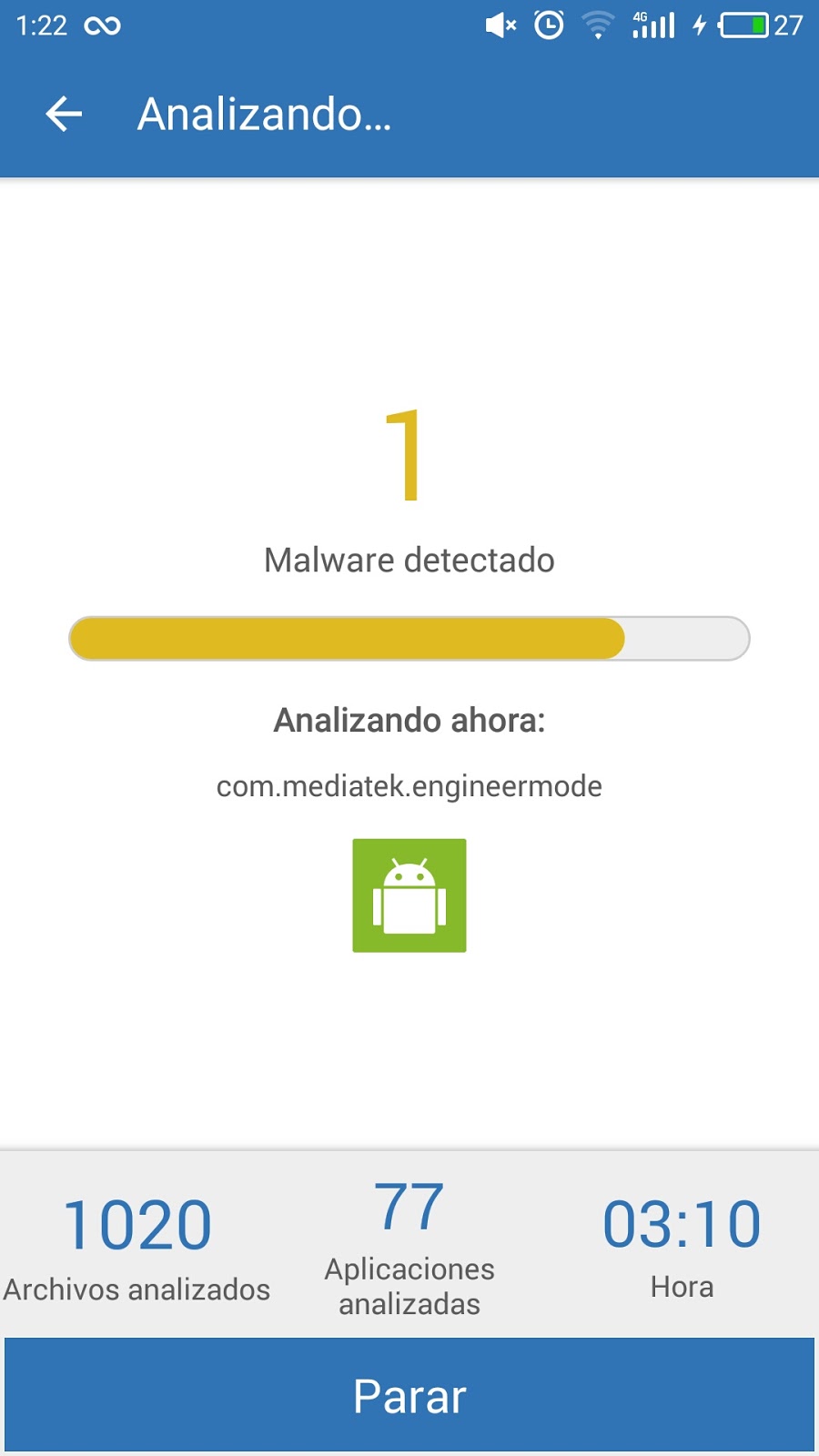Select the com.mediatek.engineermode package name

(x=409, y=786)
